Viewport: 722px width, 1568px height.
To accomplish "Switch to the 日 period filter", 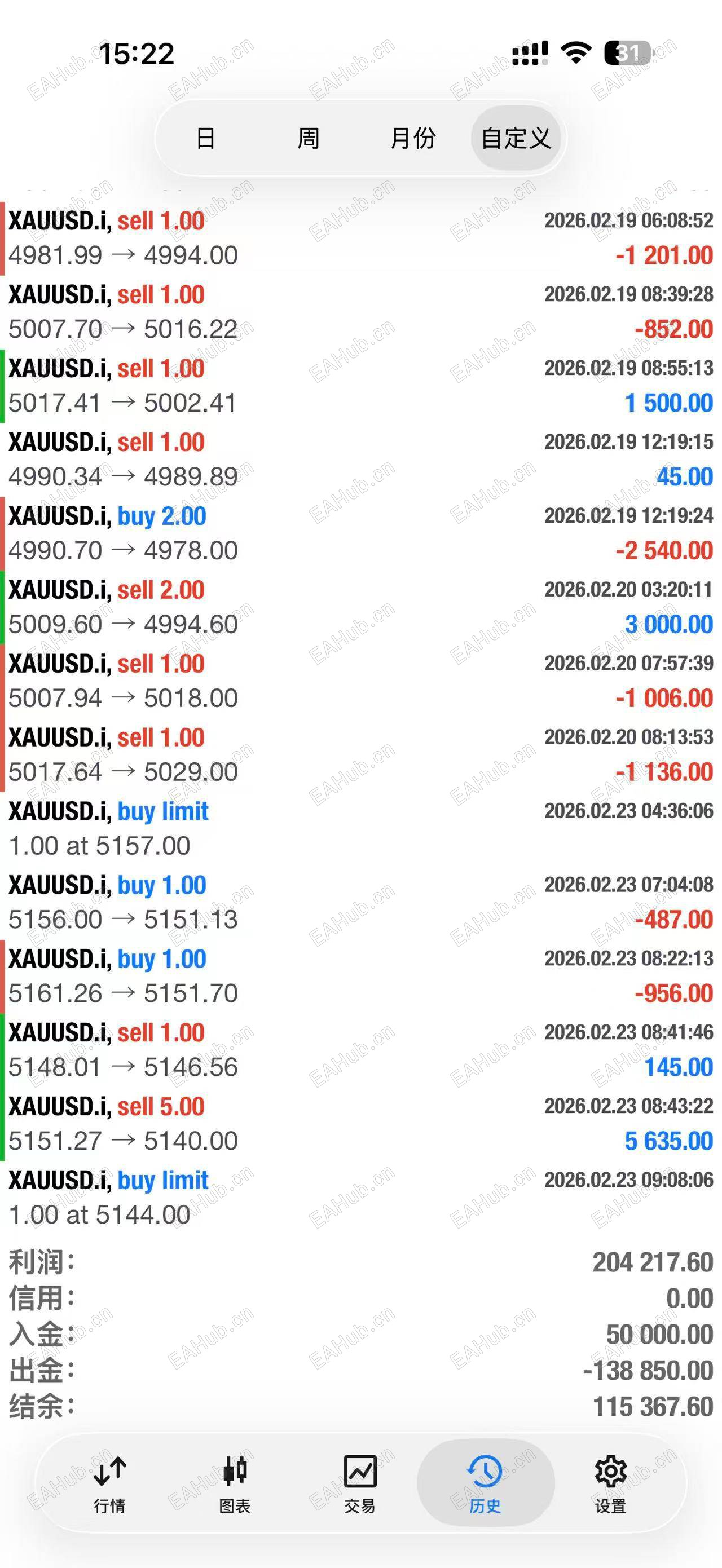I will click(206, 138).
